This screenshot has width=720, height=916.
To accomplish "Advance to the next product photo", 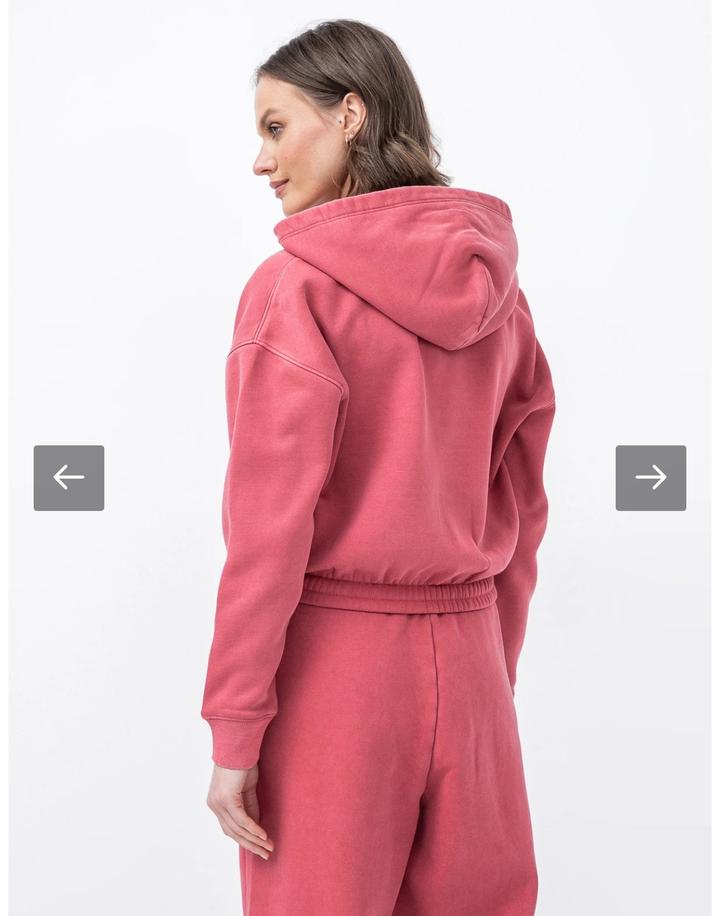I will click(650, 478).
